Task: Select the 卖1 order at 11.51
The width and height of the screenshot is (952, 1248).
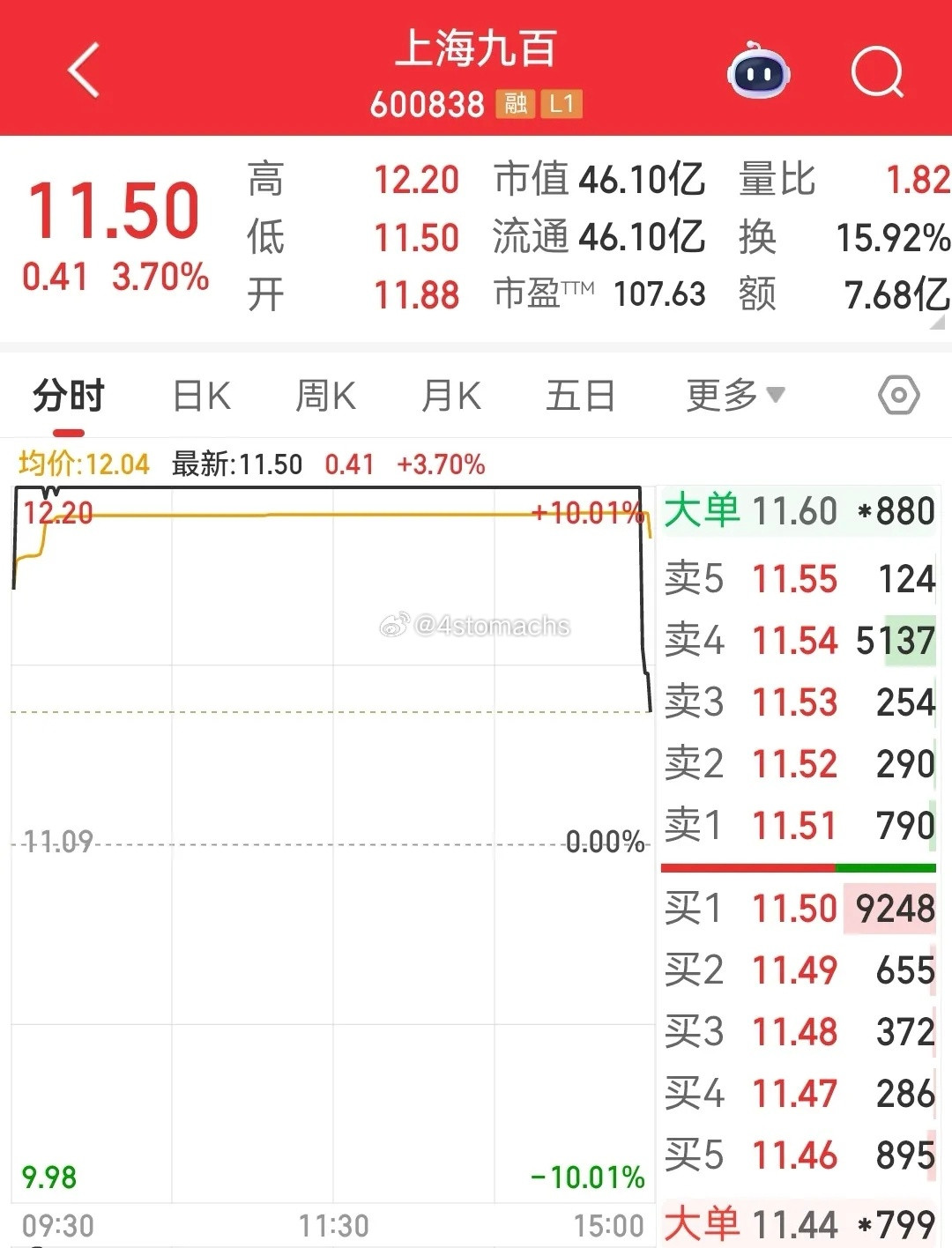Action: [x=800, y=826]
